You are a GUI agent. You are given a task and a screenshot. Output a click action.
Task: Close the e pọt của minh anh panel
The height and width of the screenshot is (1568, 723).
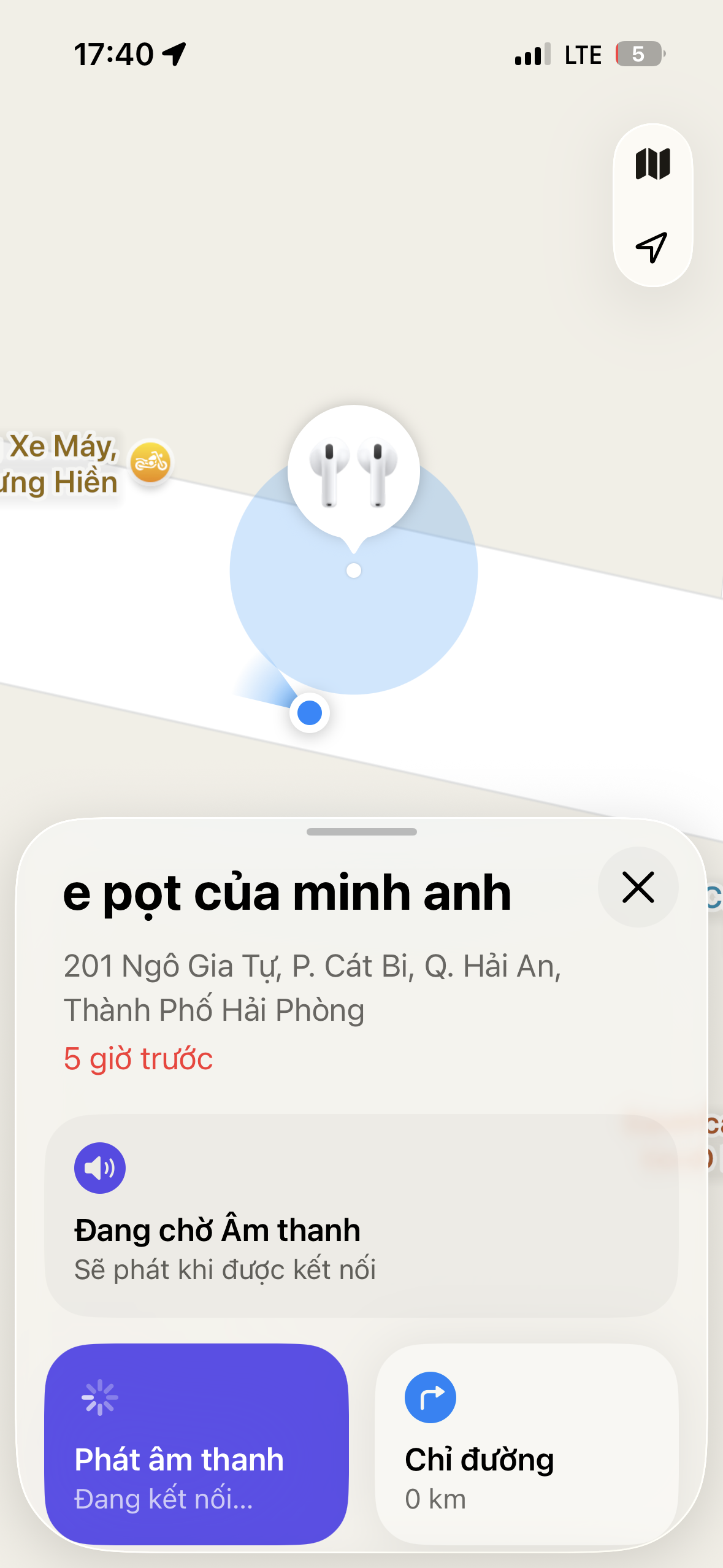point(638,887)
